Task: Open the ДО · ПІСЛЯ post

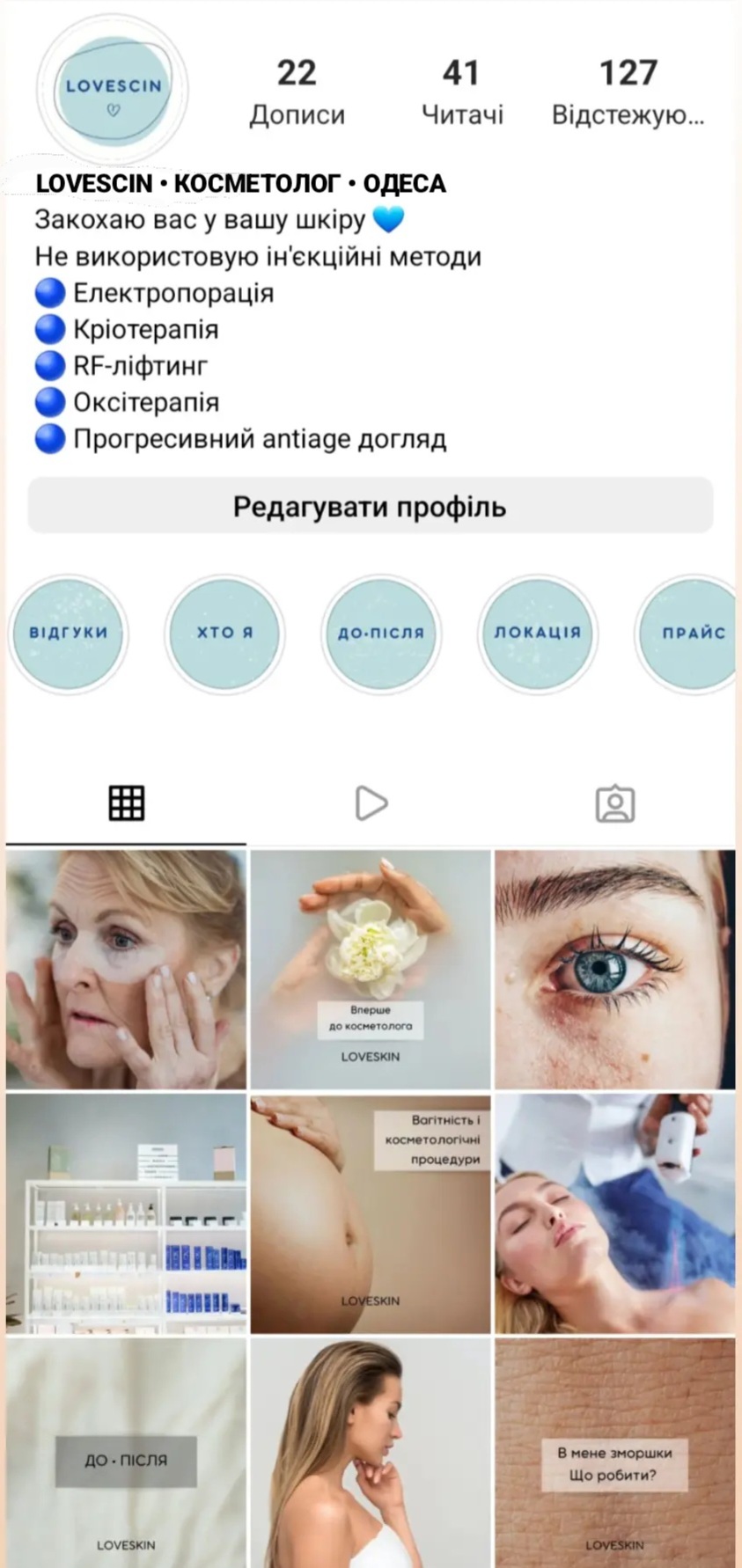Action: tap(126, 1452)
